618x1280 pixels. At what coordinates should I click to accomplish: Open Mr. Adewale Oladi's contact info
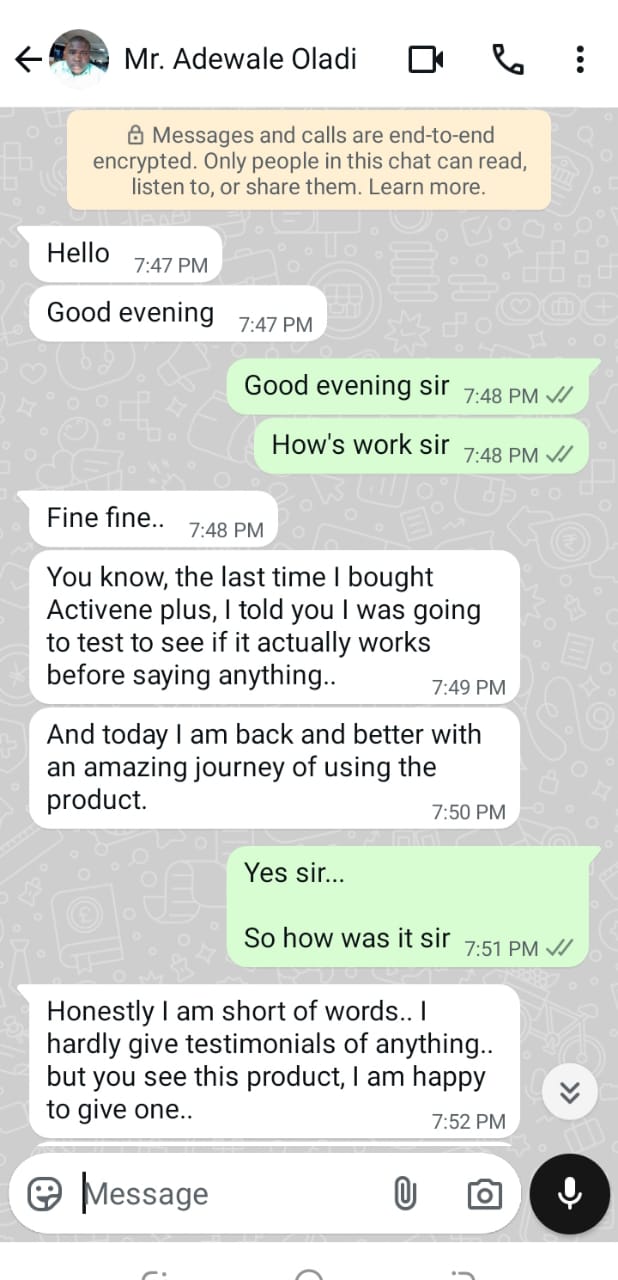tap(240, 60)
